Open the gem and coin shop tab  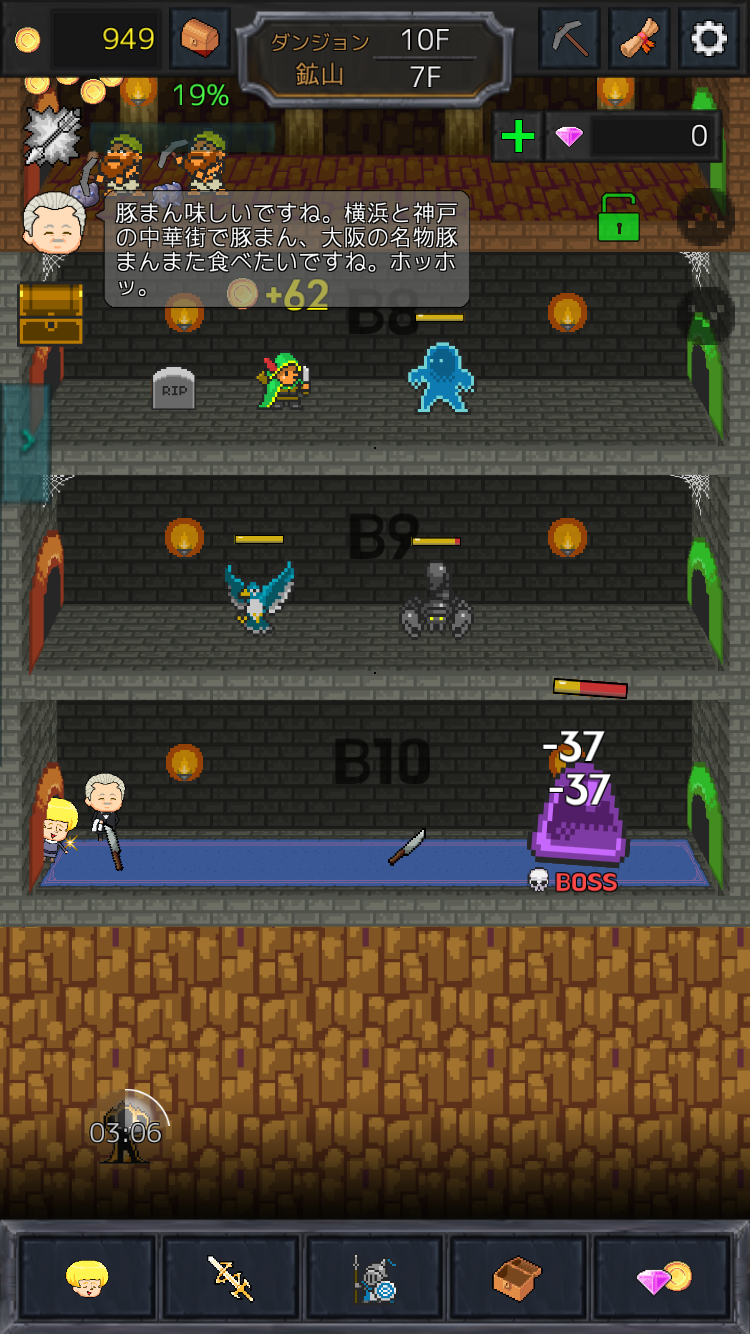pyautogui.click(x=662, y=1277)
